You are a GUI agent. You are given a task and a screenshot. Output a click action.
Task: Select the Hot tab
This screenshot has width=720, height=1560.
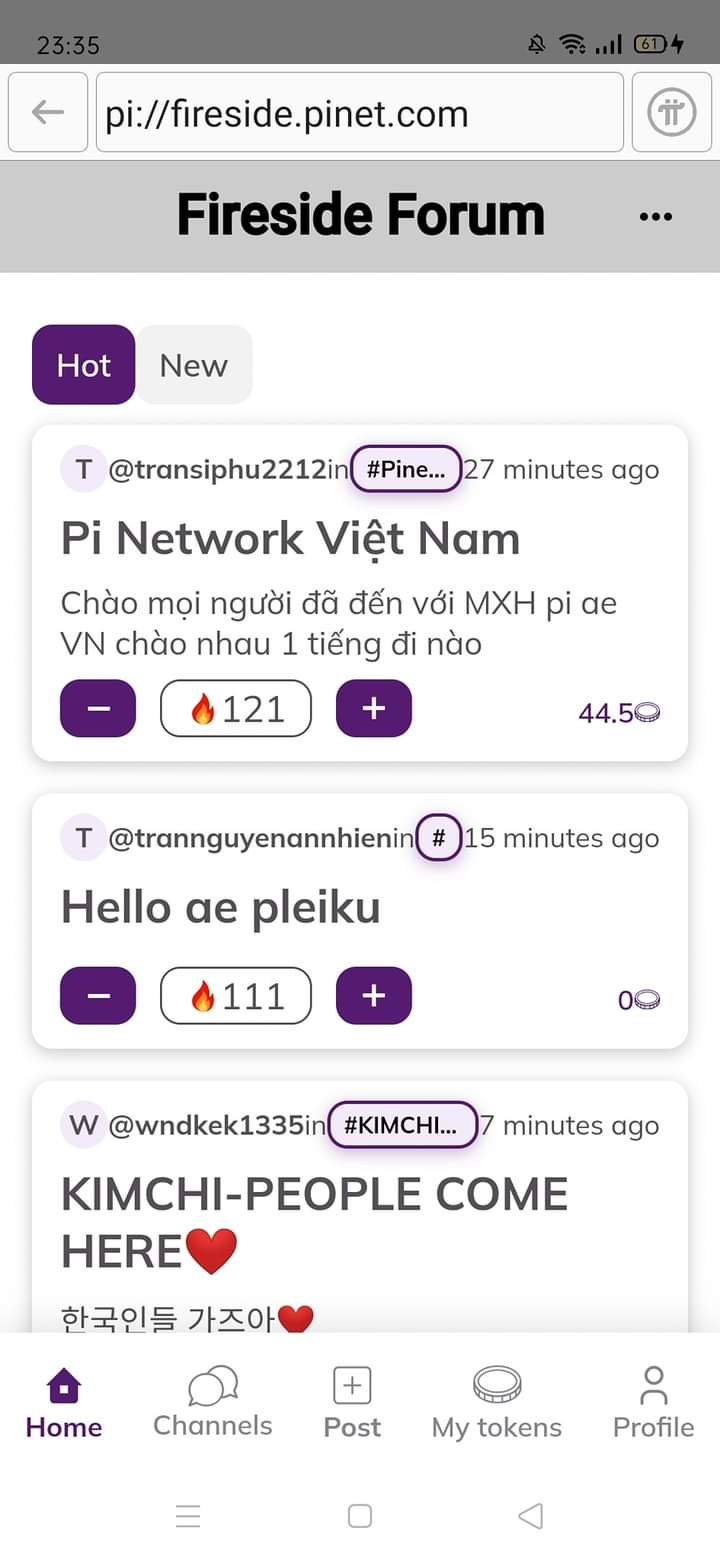pos(83,365)
